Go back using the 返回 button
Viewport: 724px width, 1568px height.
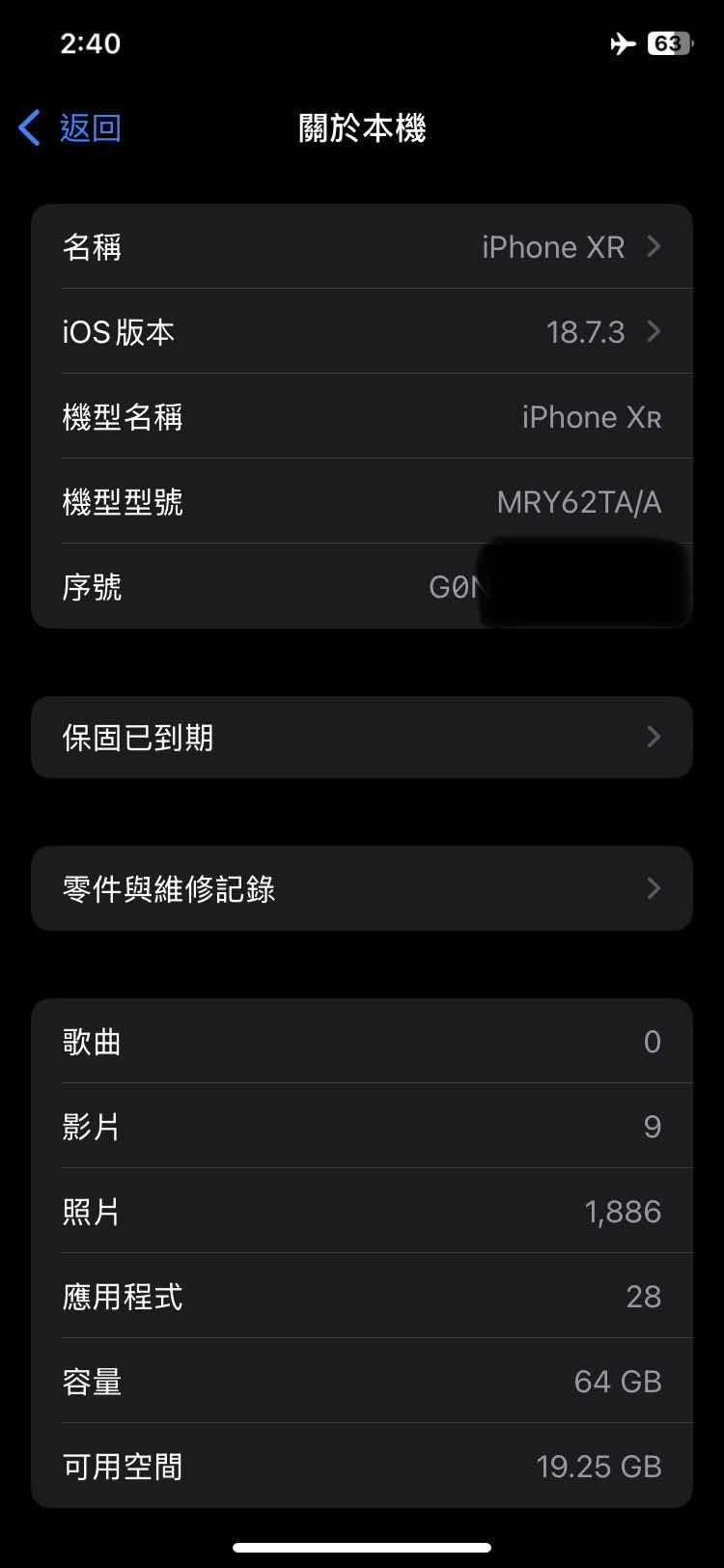(x=70, y=127)
